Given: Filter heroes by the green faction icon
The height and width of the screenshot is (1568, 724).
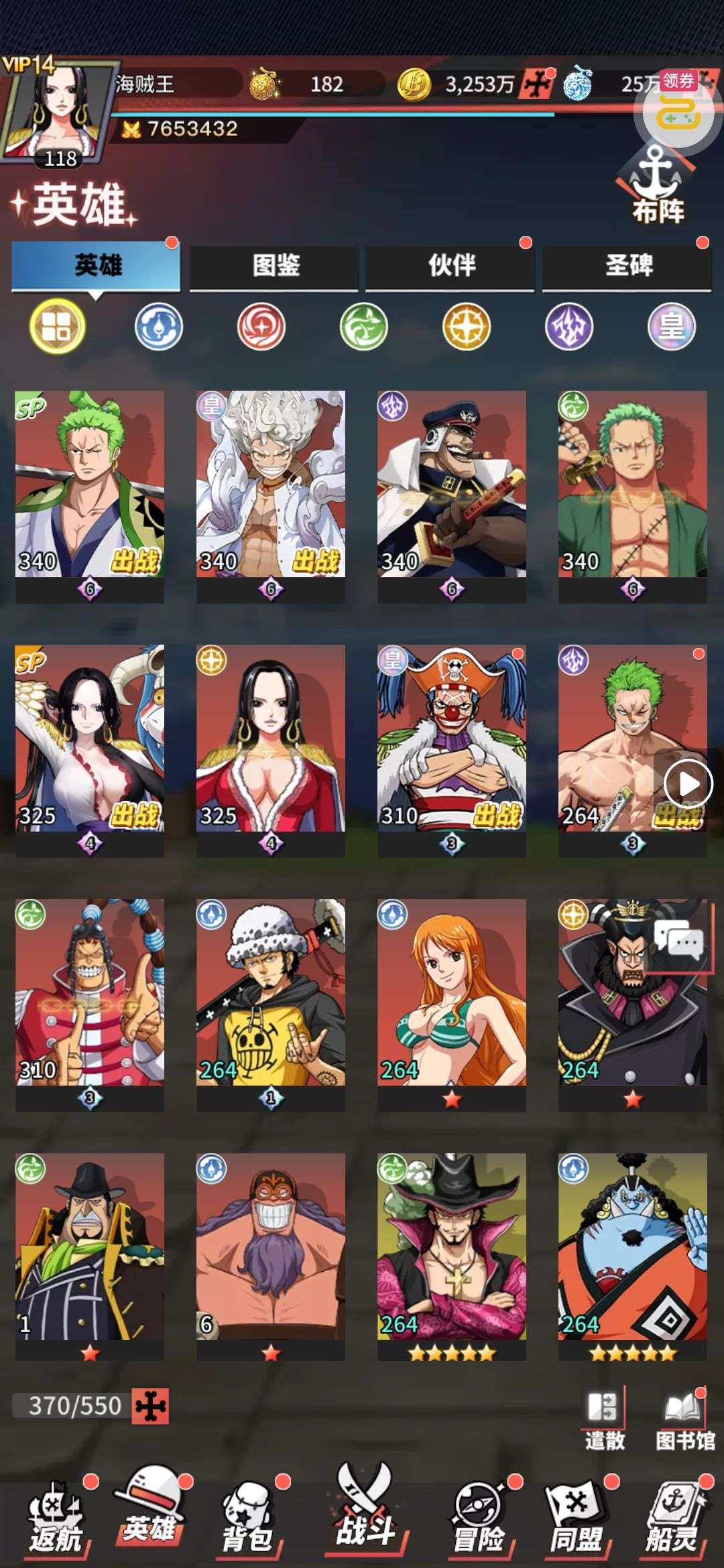Looking at the screenshot, I should pyautogui.click(x=363, y=327).
